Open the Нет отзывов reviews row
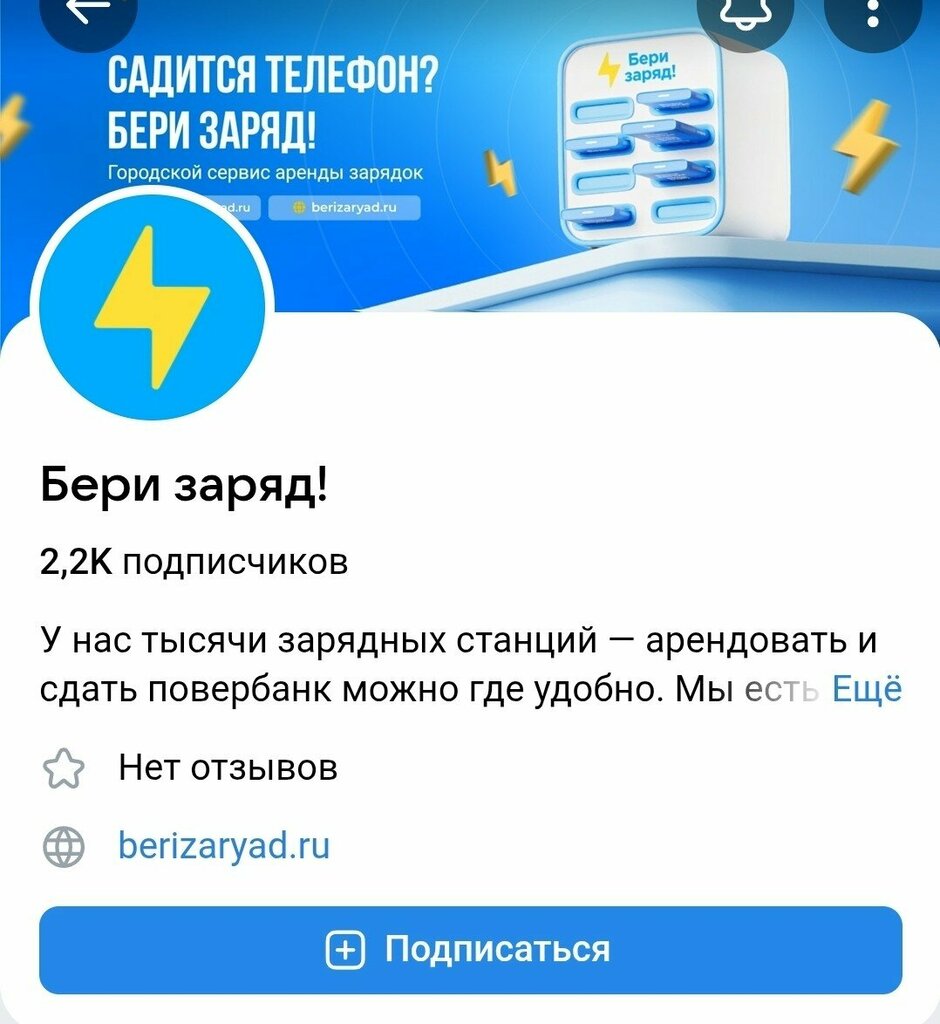The image size is (940, 1024). coord(227,768)
